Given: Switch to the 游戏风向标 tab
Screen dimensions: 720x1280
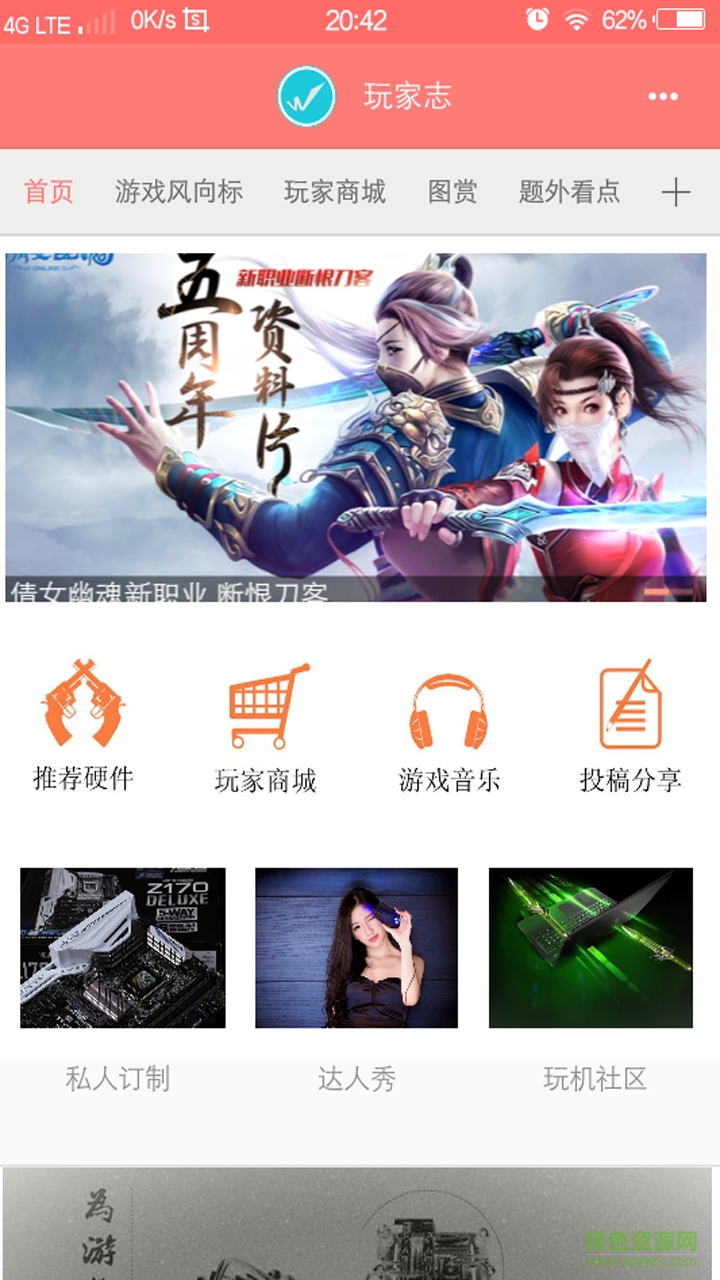Looking at the screenshot, I should click(x=179, y=191).
